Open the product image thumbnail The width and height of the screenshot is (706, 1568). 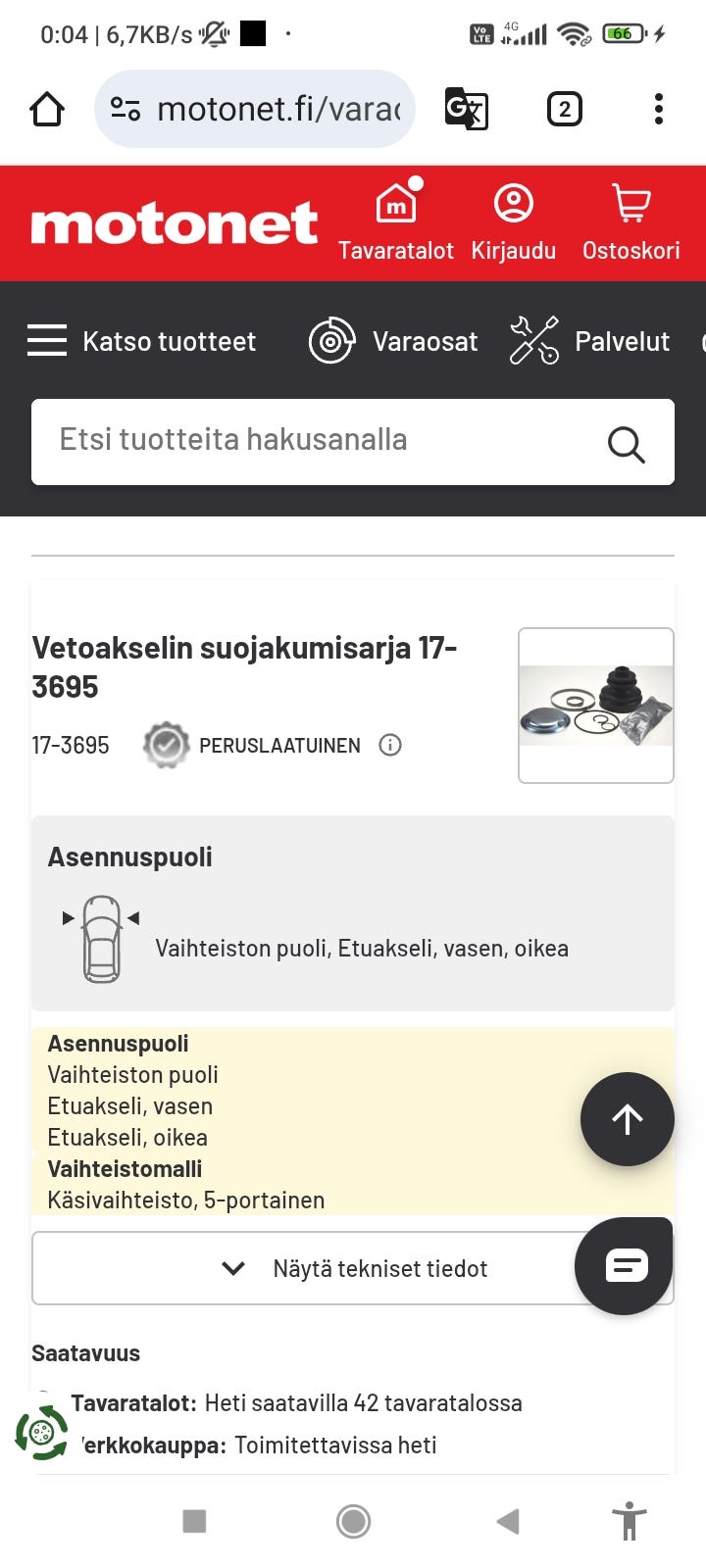595,704
